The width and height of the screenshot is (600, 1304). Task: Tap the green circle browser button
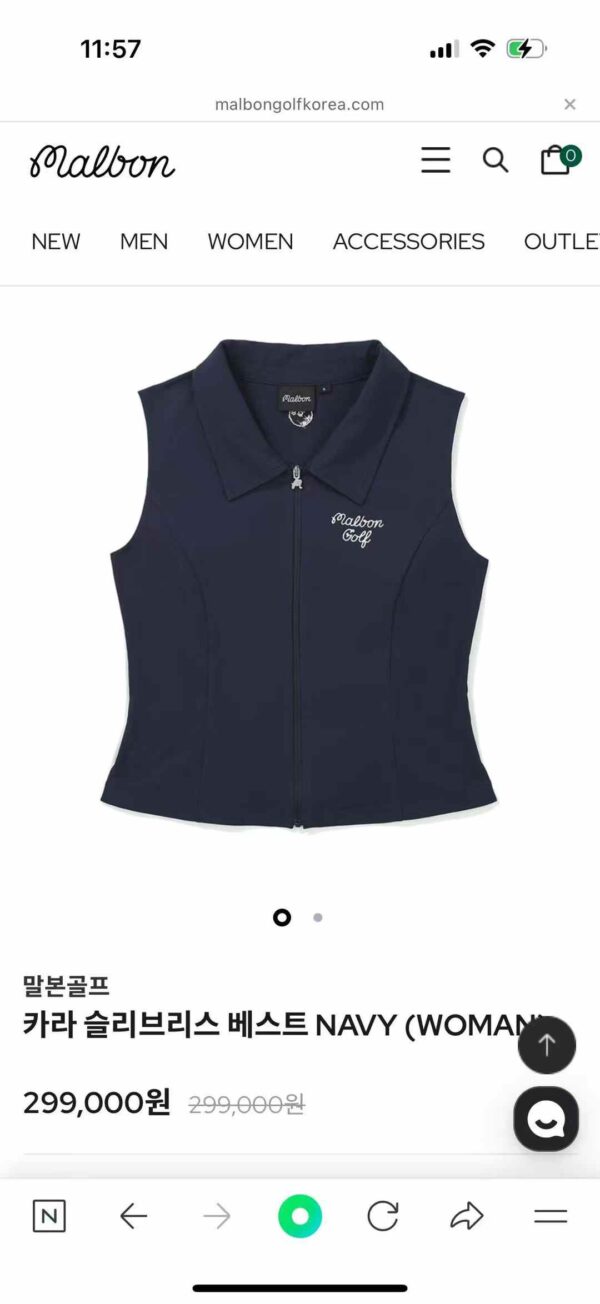click(300, 1216)
